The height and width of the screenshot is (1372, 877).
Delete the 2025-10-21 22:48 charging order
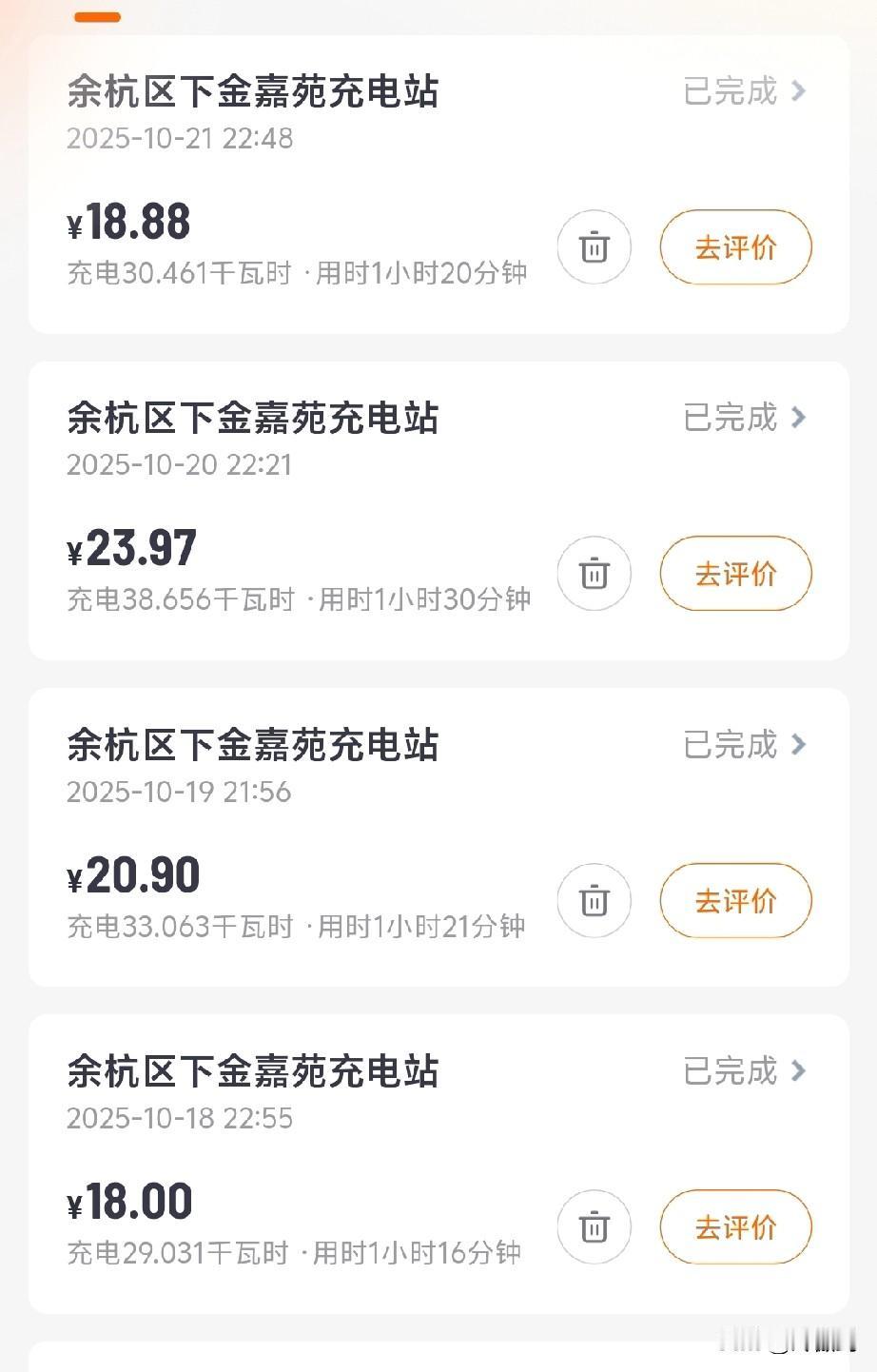[x=594, y=247]
